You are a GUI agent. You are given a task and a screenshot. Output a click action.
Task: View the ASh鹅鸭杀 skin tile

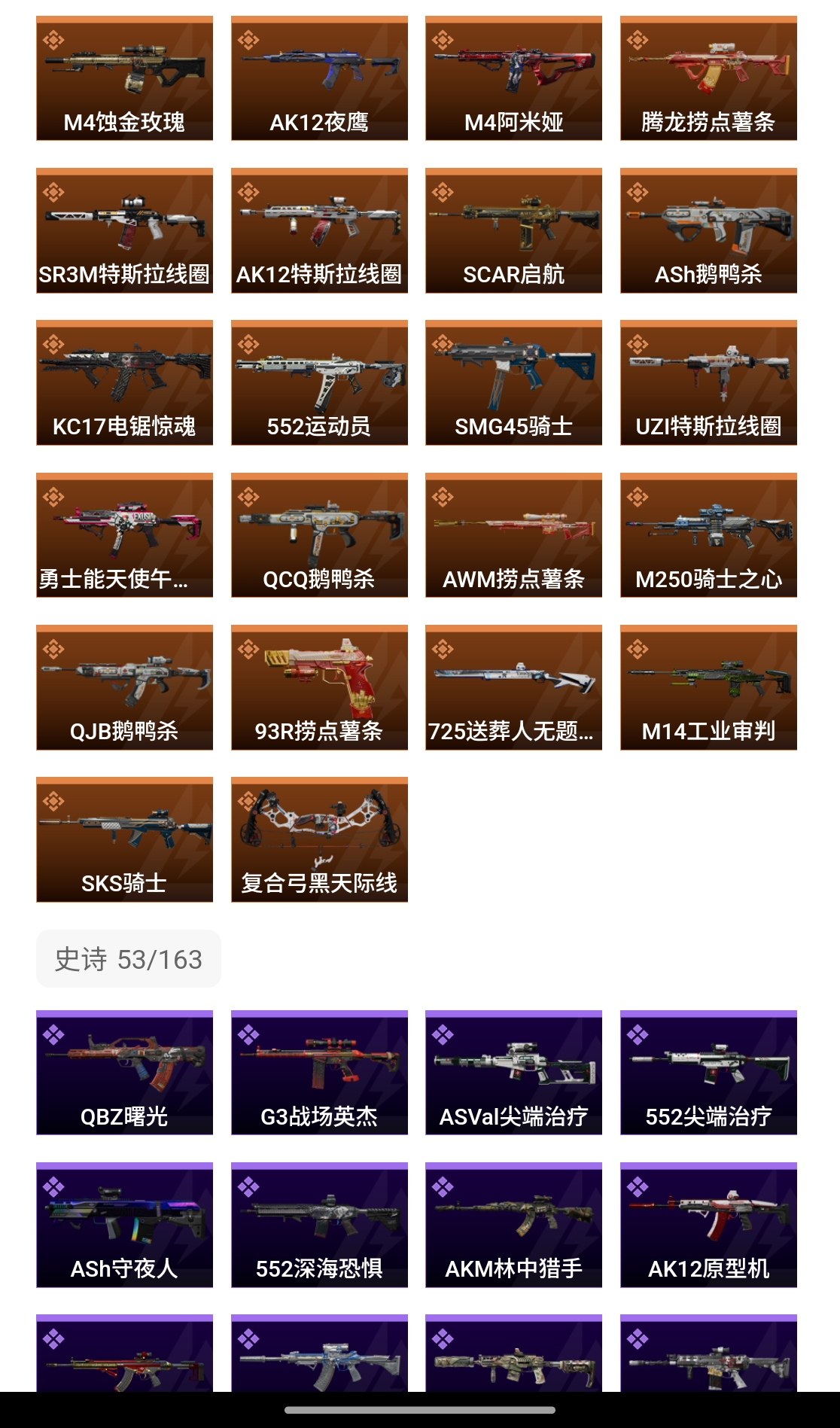click(708, 230)
